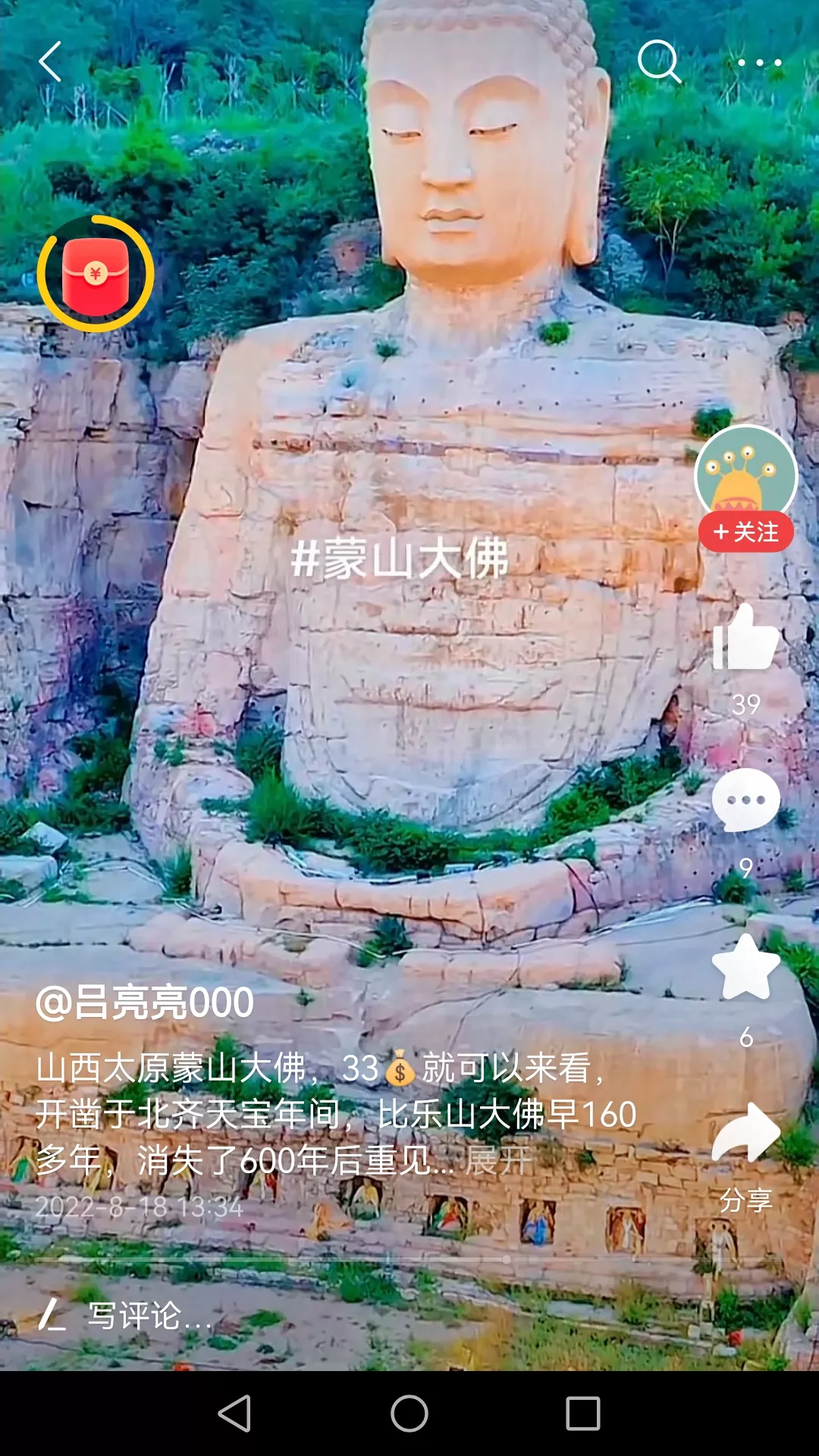819x1456 pixels.
Task: Open the three-dot overflow menu
Action: pyautogui.click(x=759, y=63)
